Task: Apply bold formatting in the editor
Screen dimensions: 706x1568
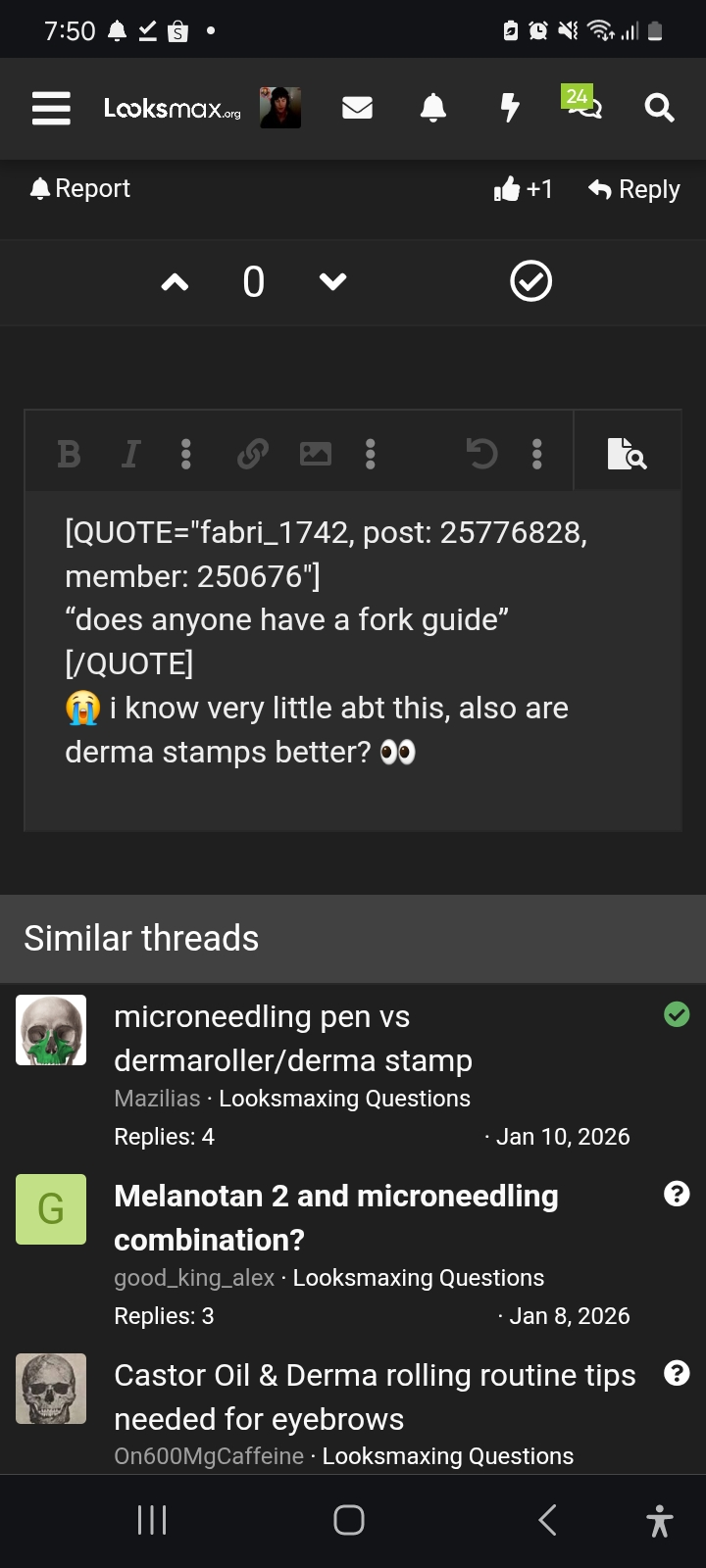Action: click(69, 454)
